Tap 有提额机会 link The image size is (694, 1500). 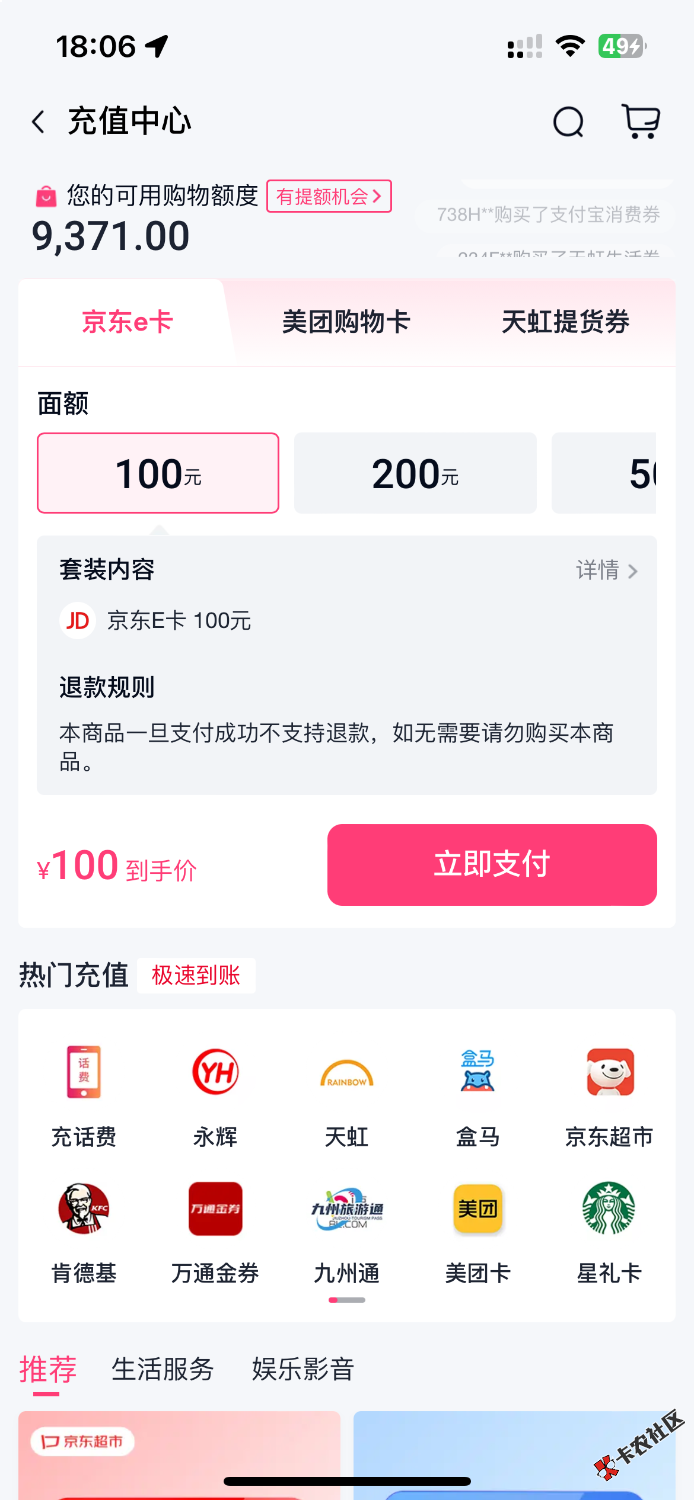pos(328,196)
